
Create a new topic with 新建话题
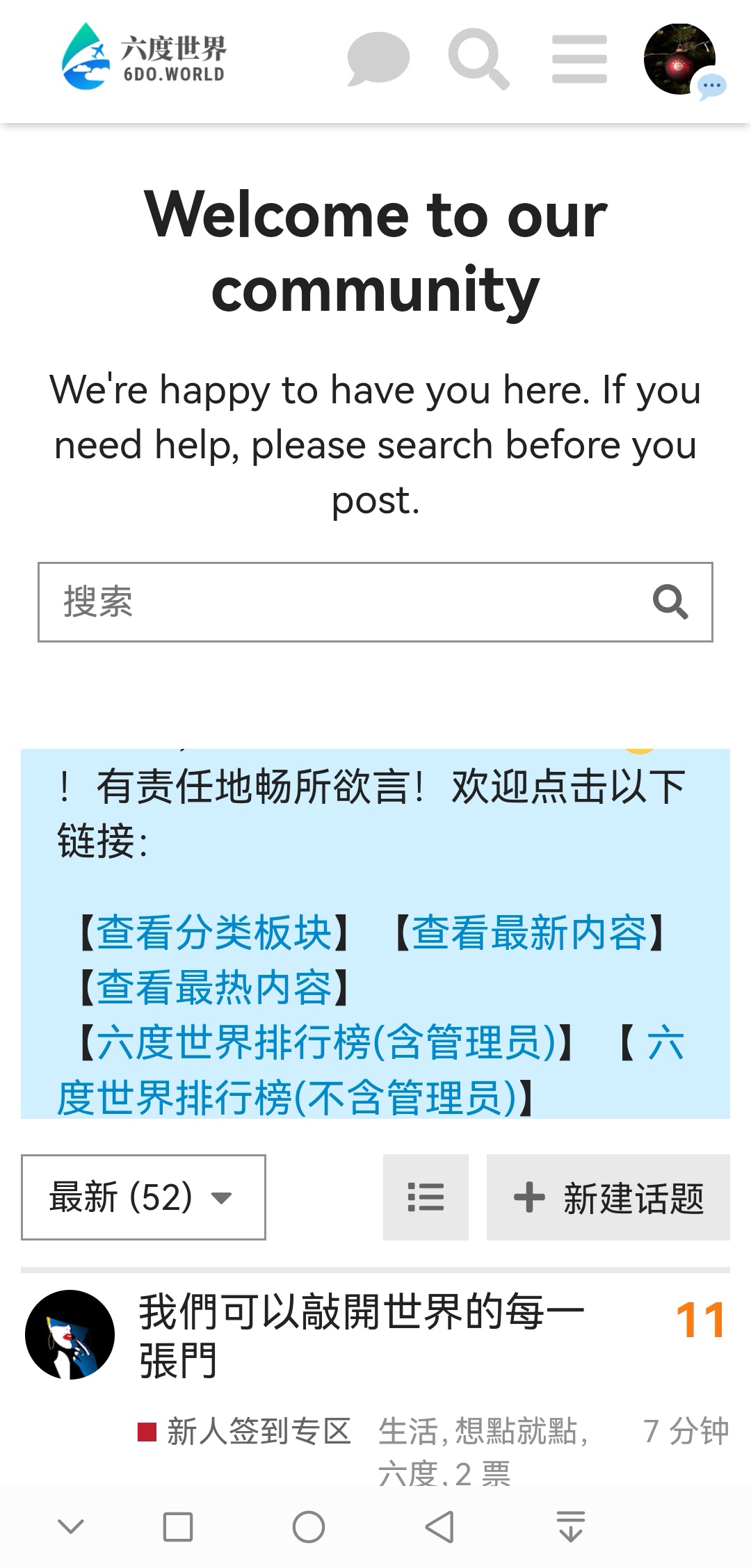608,1197
